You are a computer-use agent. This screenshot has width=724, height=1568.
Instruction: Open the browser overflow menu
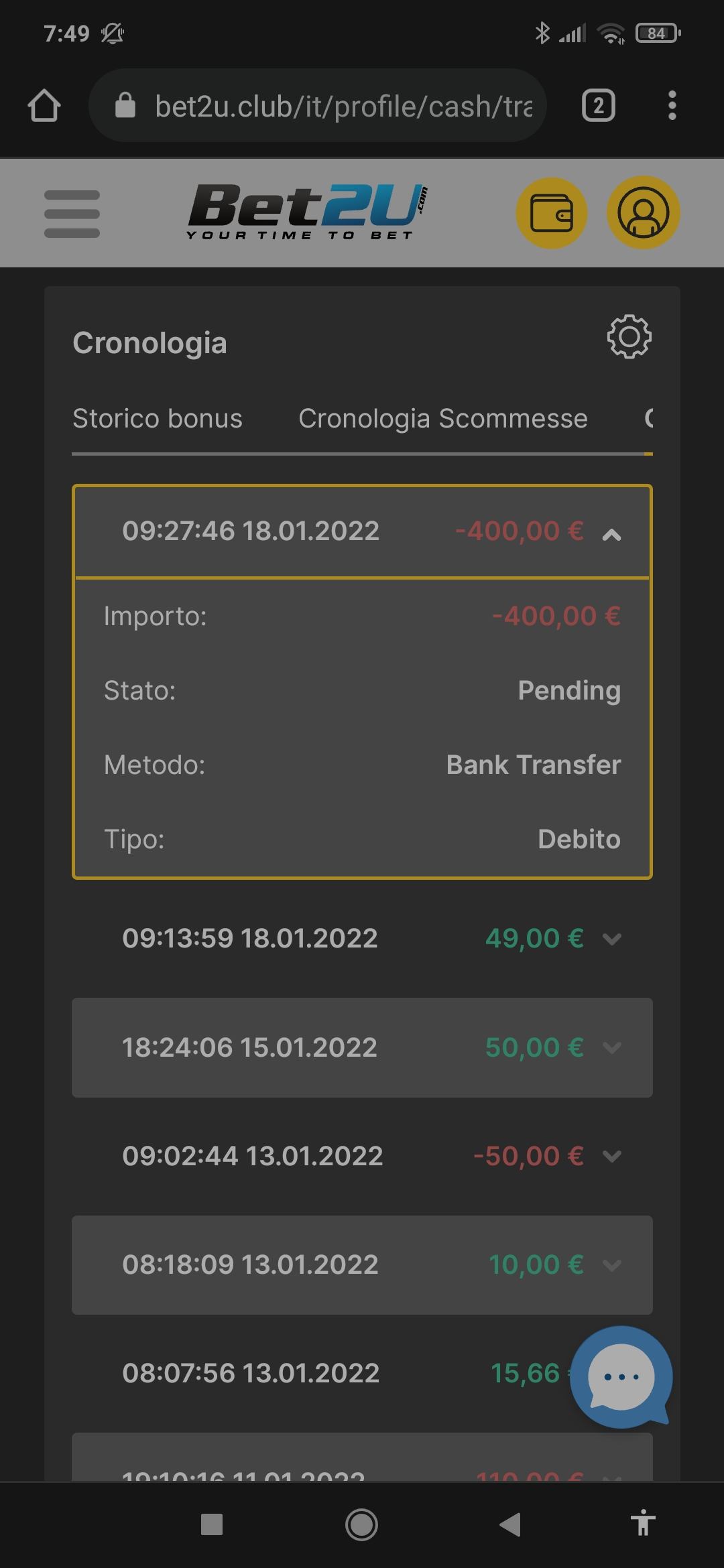pyautogui.click(x=672, y=106)
